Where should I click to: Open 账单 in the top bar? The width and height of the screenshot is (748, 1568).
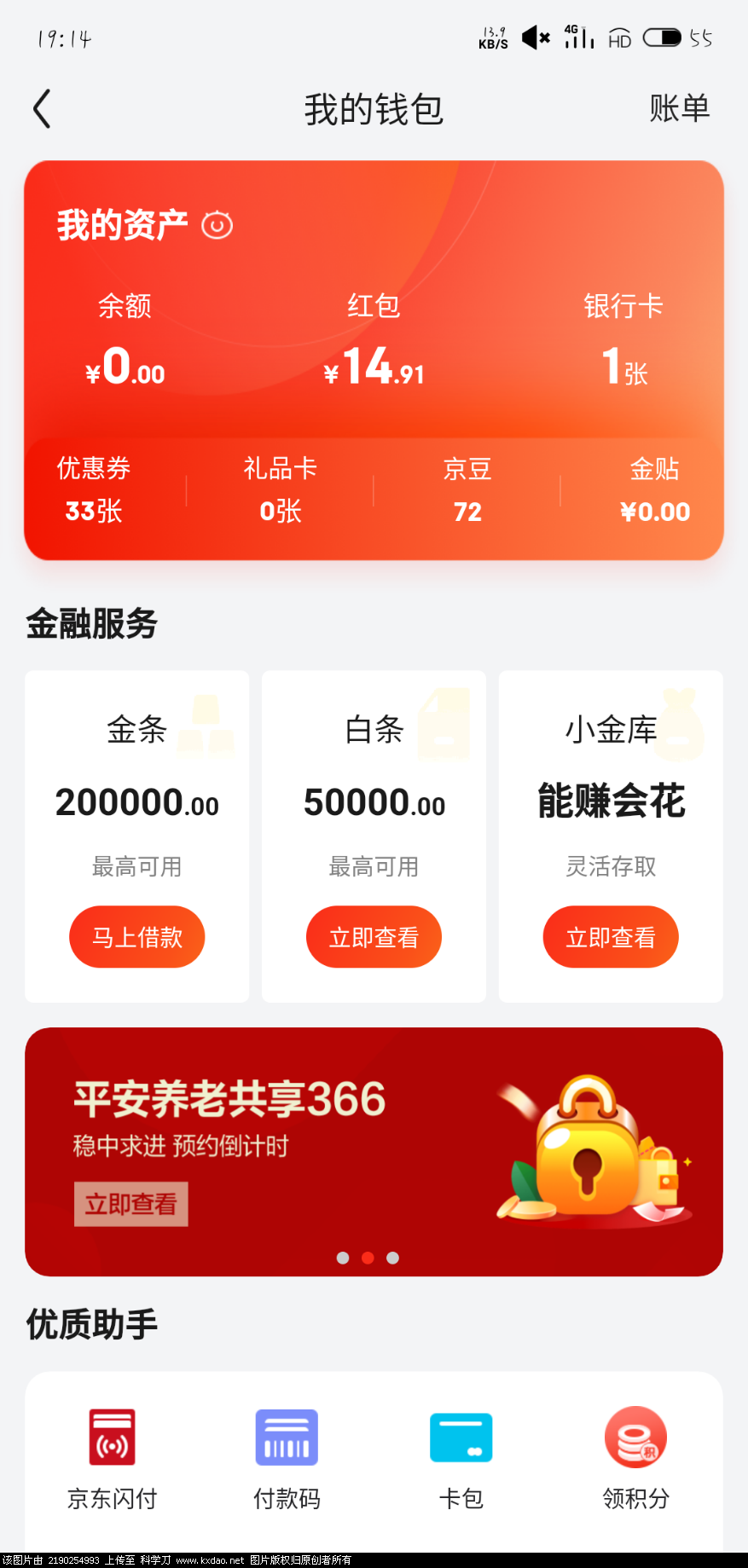coord(679,108)
